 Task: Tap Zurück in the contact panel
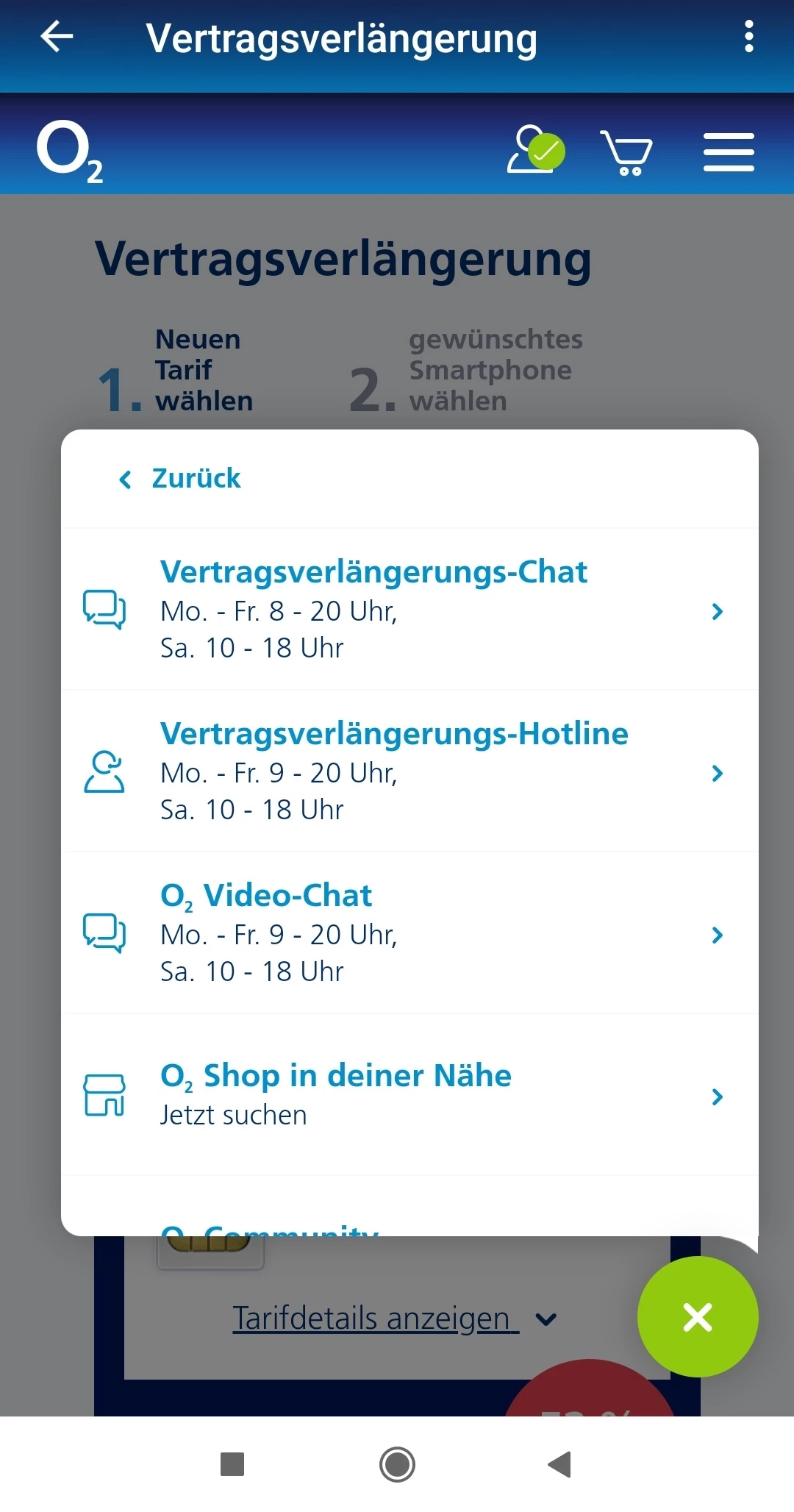tap(181, 479)
